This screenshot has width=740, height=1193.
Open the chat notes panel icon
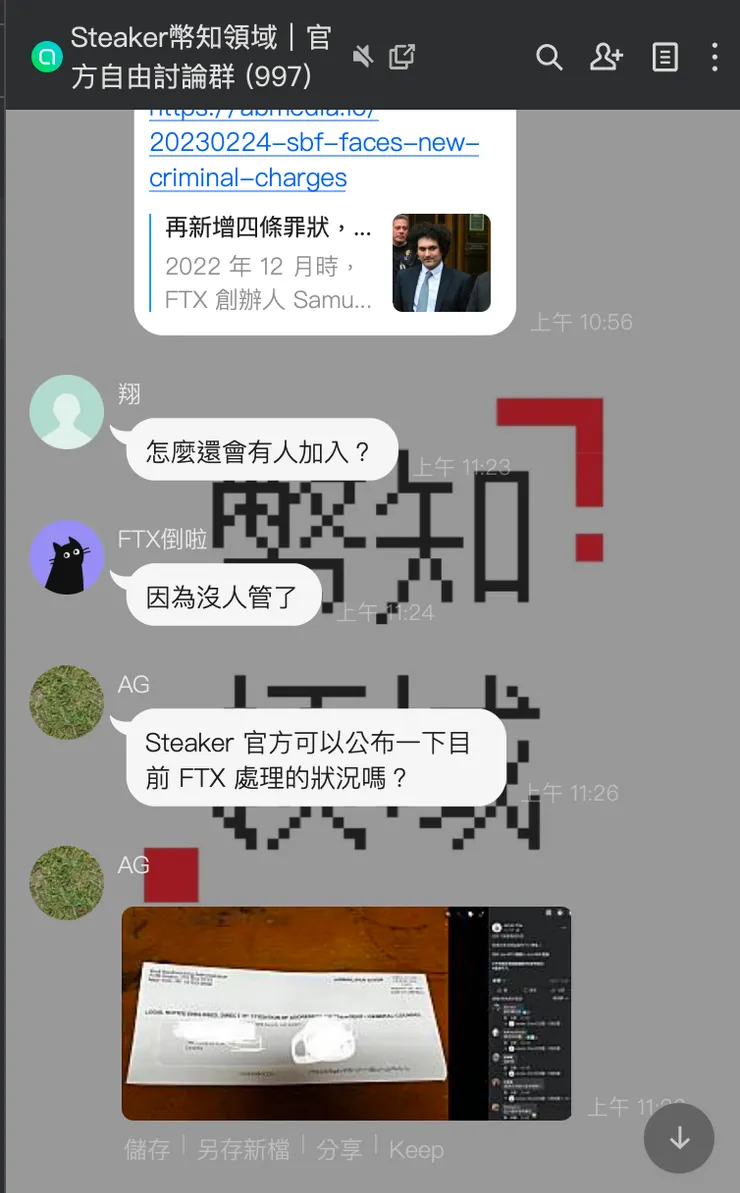(x=664, y=59)
